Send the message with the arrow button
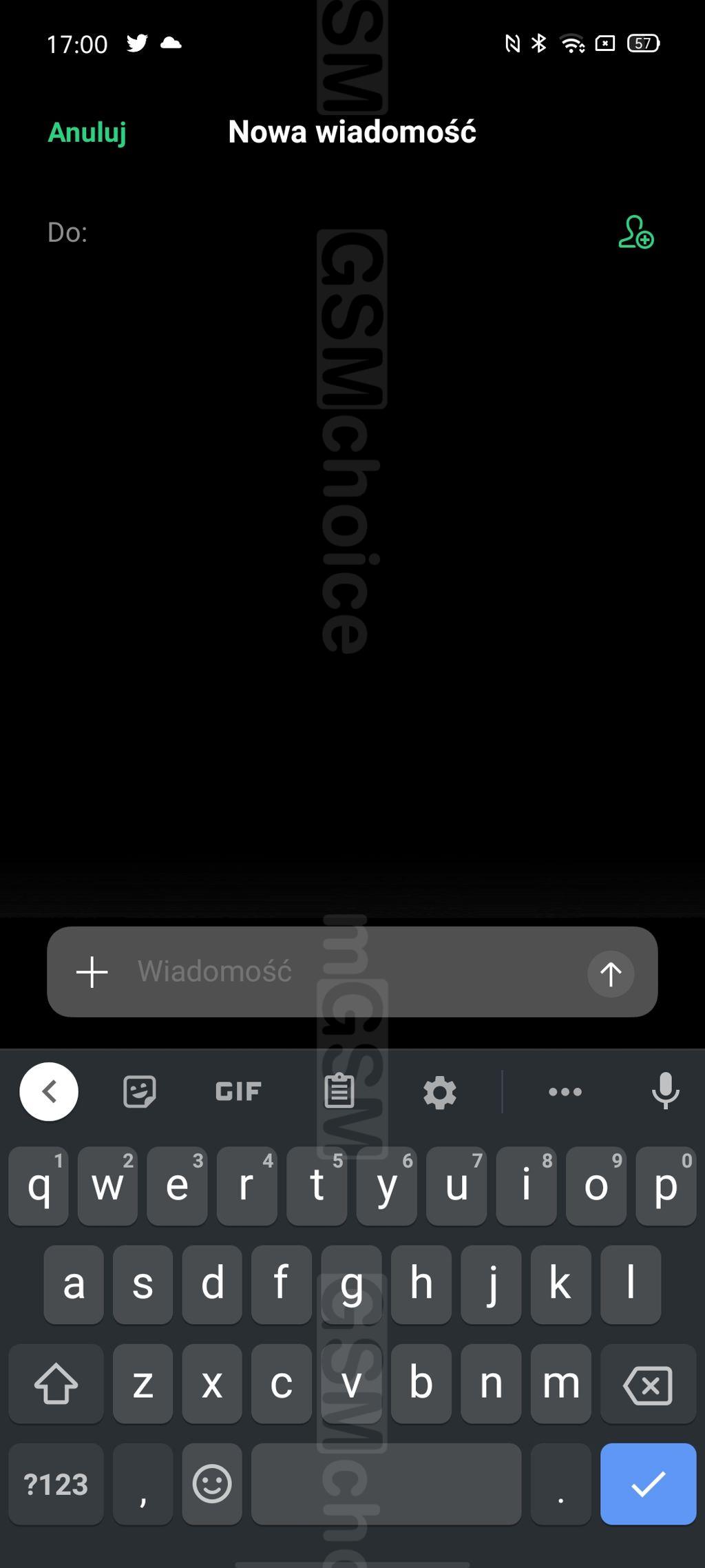The width and height of the screenshot is (705, 1568). pyautogui.click(x=610, y=973)
